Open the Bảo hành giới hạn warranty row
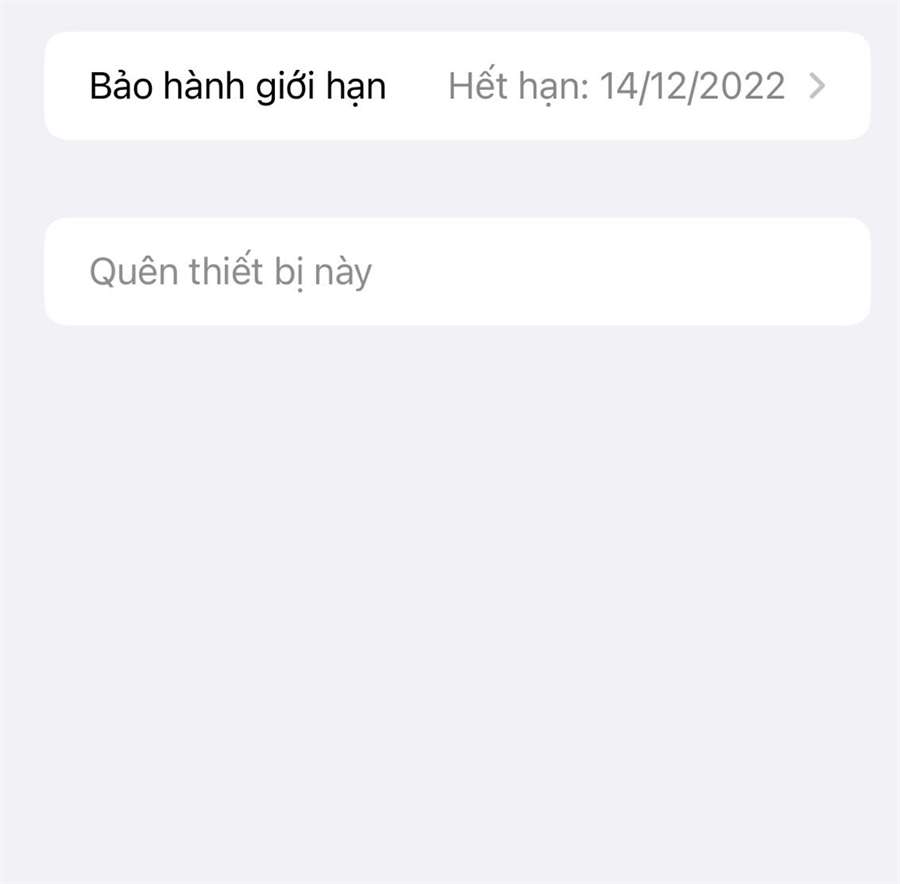The height and width of the screenshot is (884, 900). (457, 86)
